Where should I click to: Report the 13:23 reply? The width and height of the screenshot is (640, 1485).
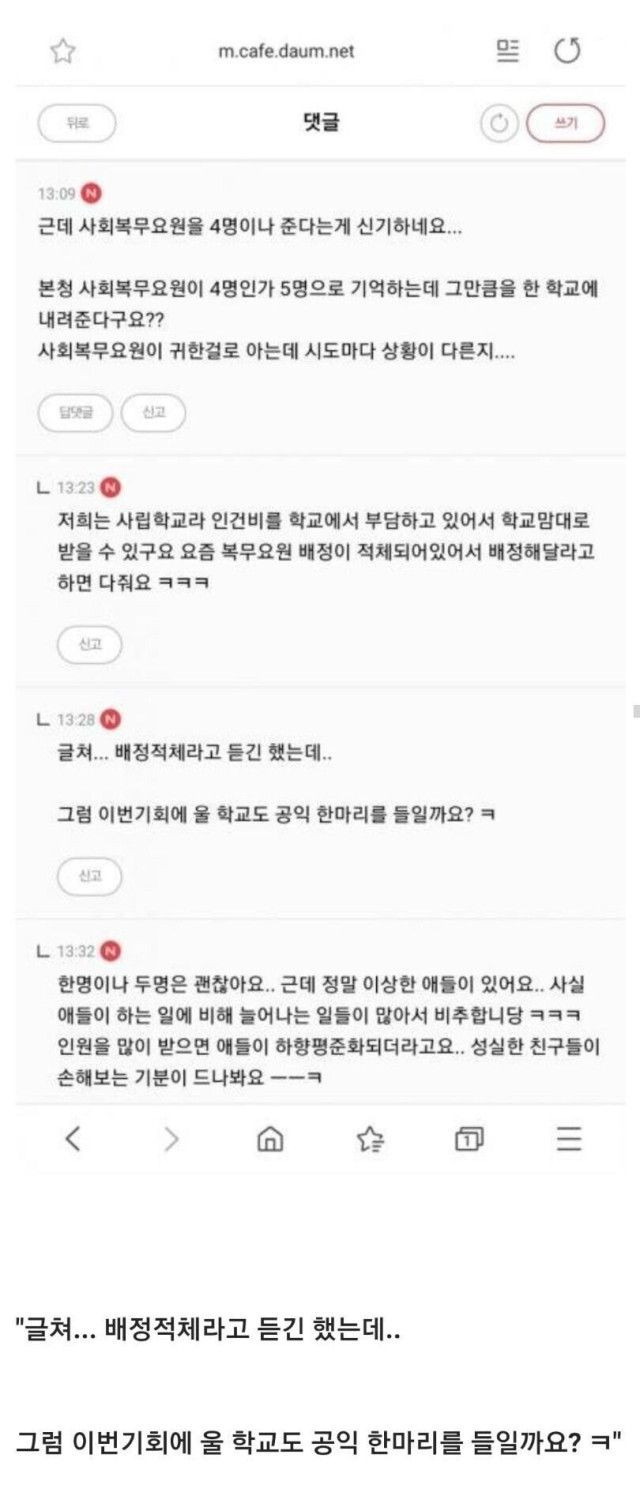[90, 645]
